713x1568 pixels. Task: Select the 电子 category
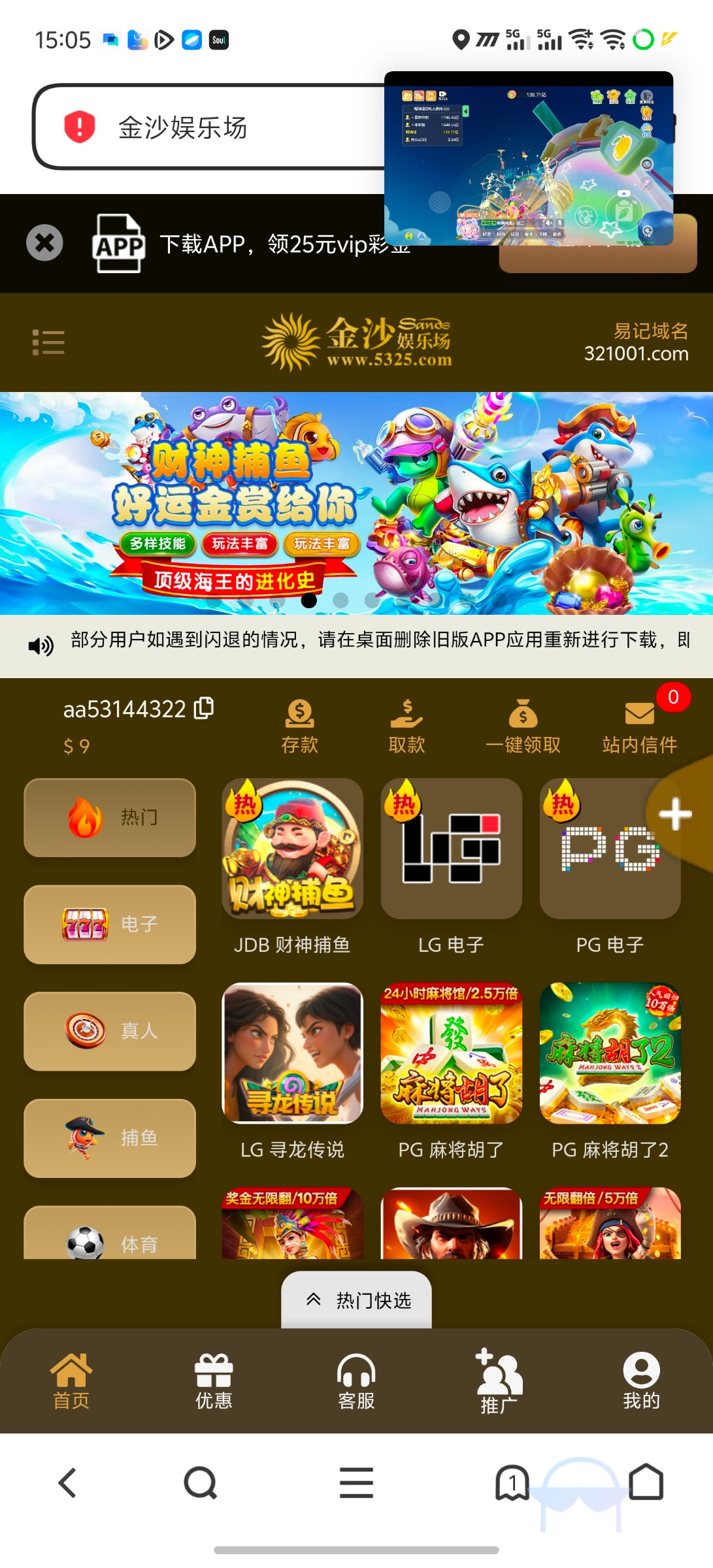(110, 924)
